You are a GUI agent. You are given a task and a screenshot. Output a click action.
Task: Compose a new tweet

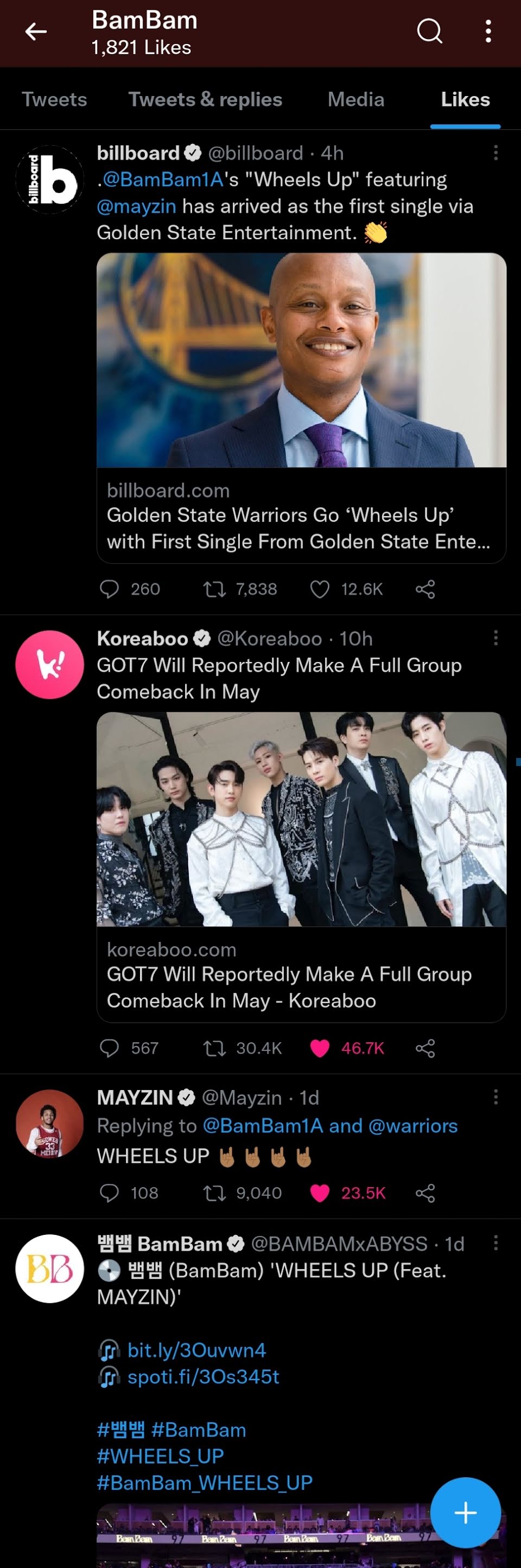pos(465,1512)
